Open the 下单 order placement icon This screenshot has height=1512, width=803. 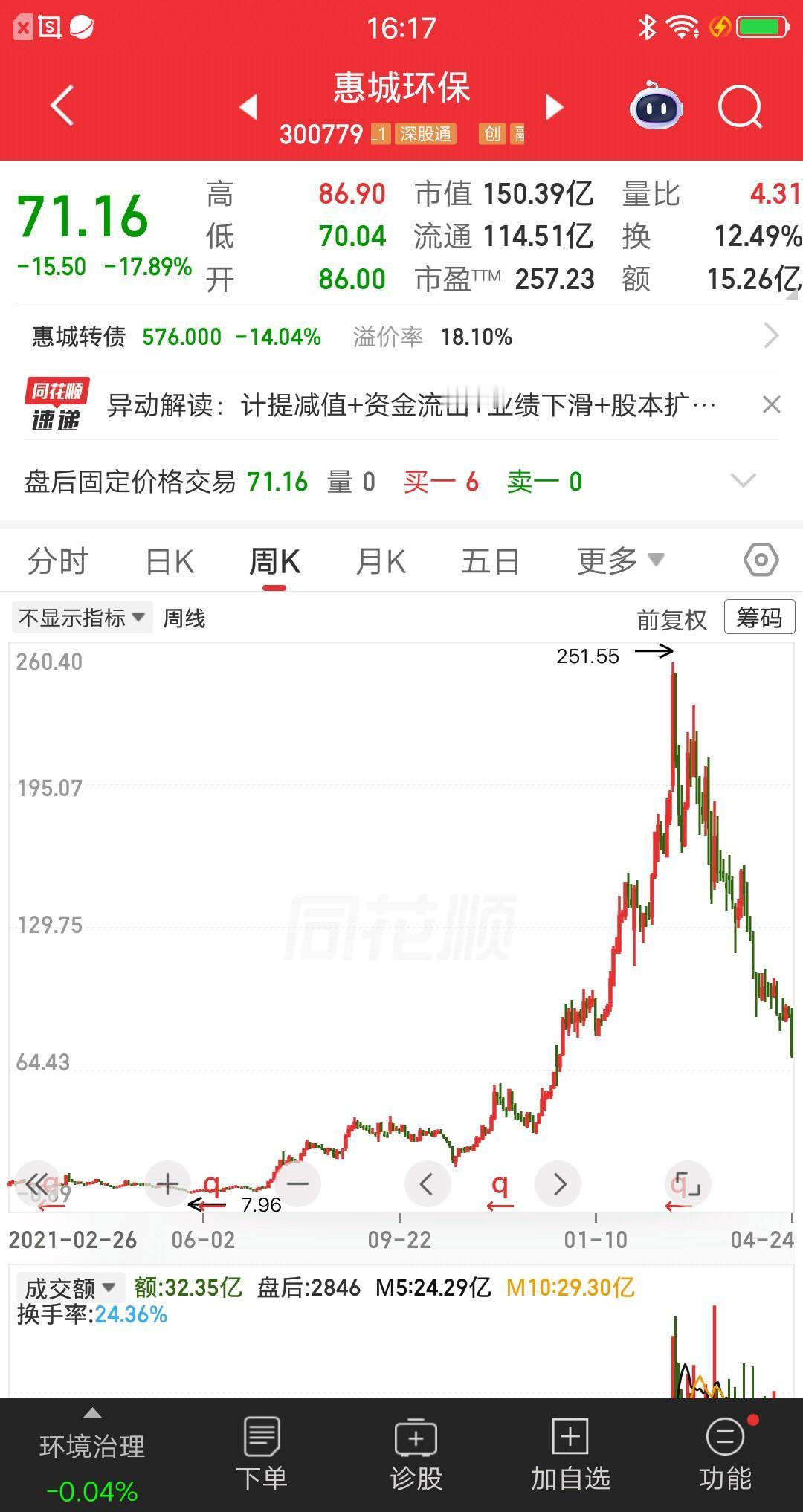point(262,1441)
